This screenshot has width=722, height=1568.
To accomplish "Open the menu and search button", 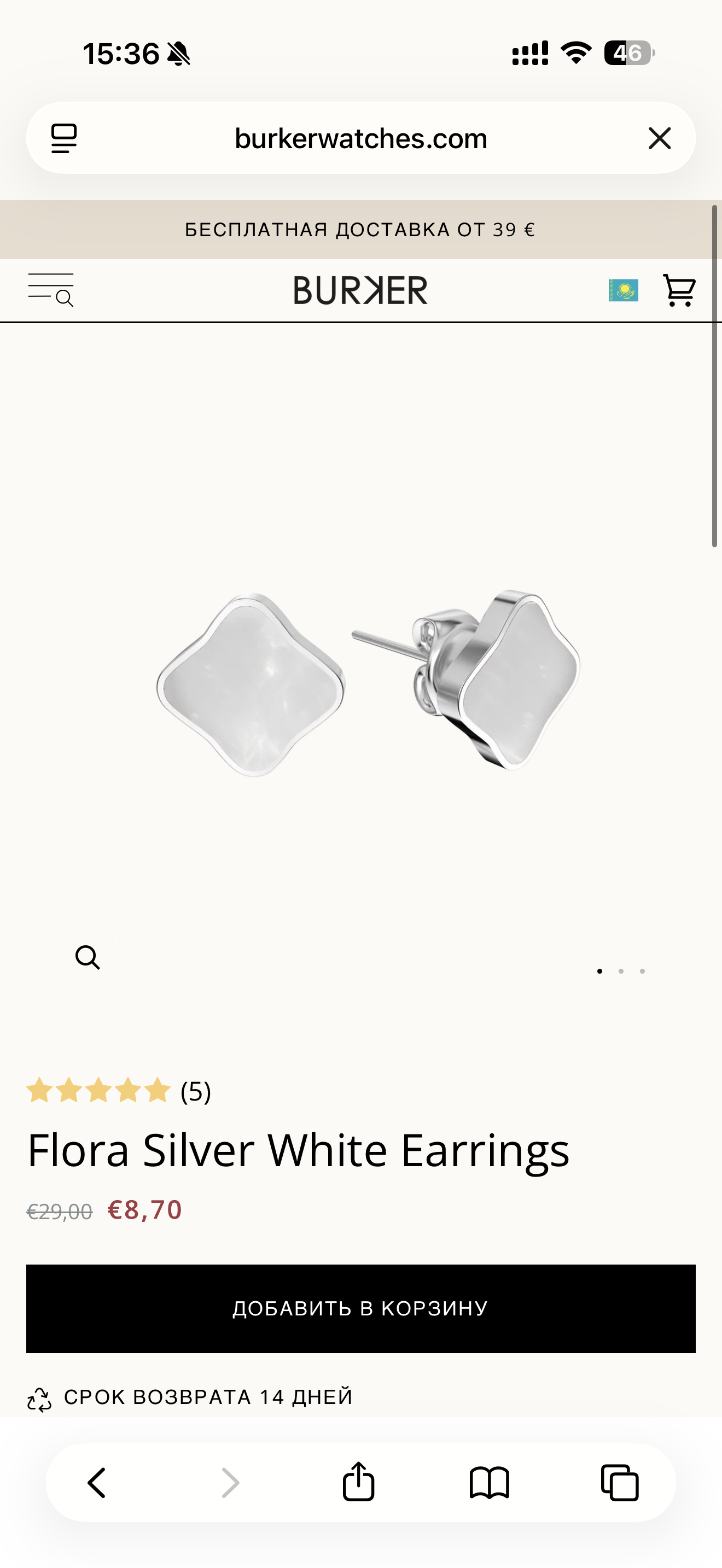I will click(51, 290).
